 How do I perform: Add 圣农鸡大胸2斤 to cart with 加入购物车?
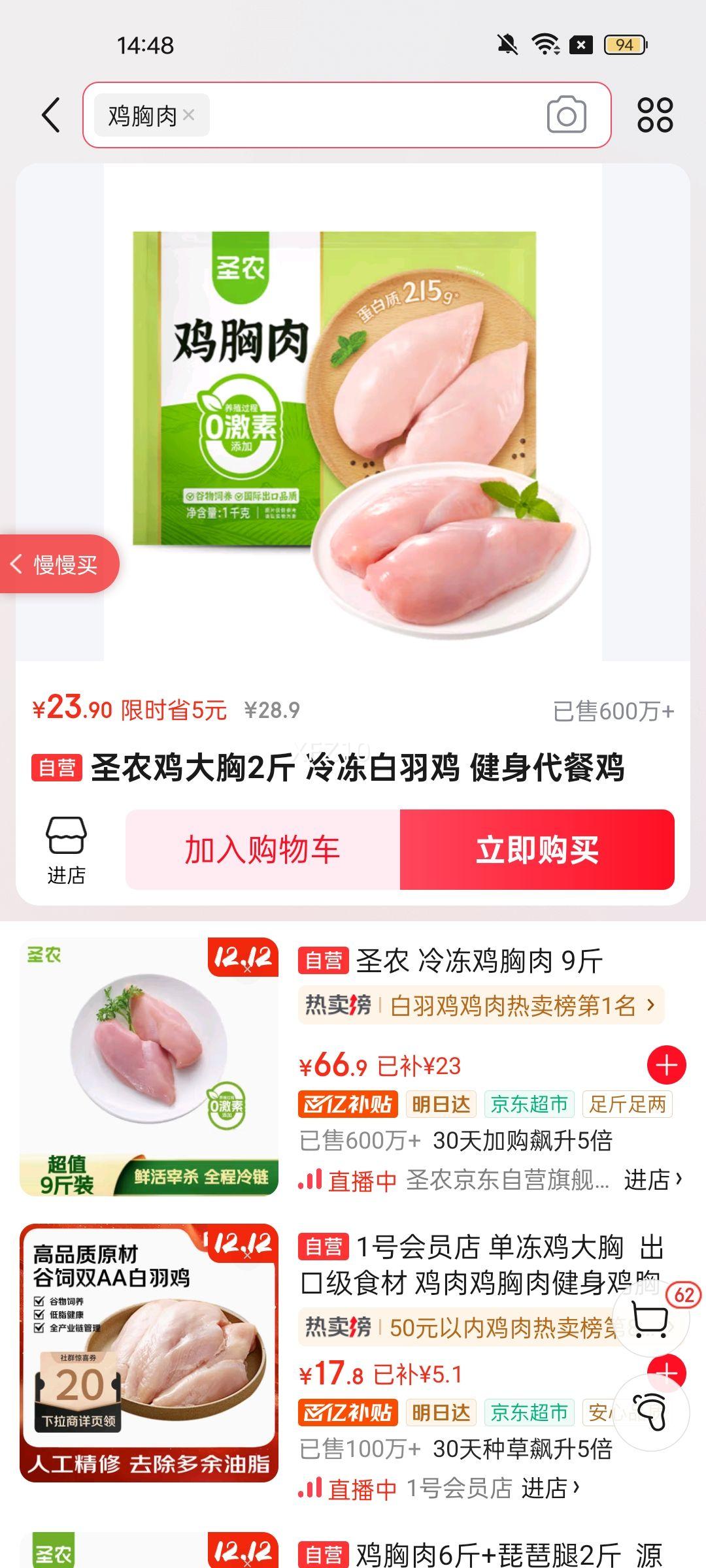pyautogui.click(x=263, y=849)
